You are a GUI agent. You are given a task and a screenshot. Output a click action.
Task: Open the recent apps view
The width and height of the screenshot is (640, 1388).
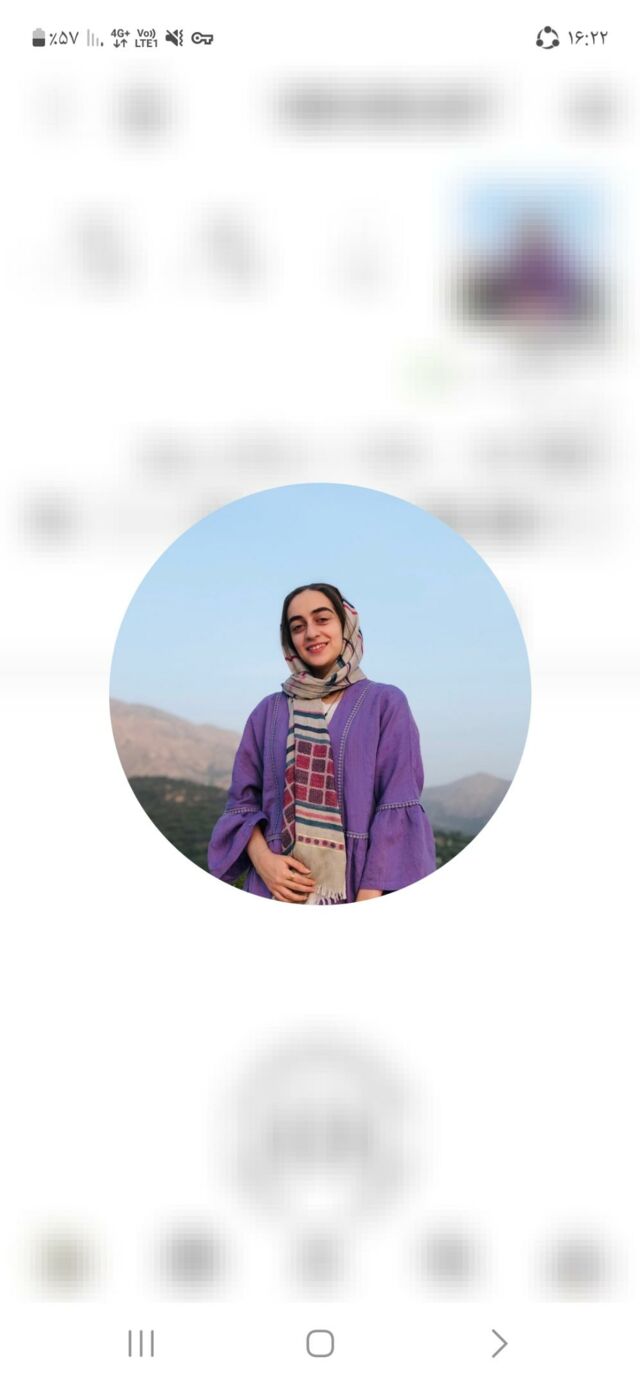pyautogui.click(x=141, y=1343)
